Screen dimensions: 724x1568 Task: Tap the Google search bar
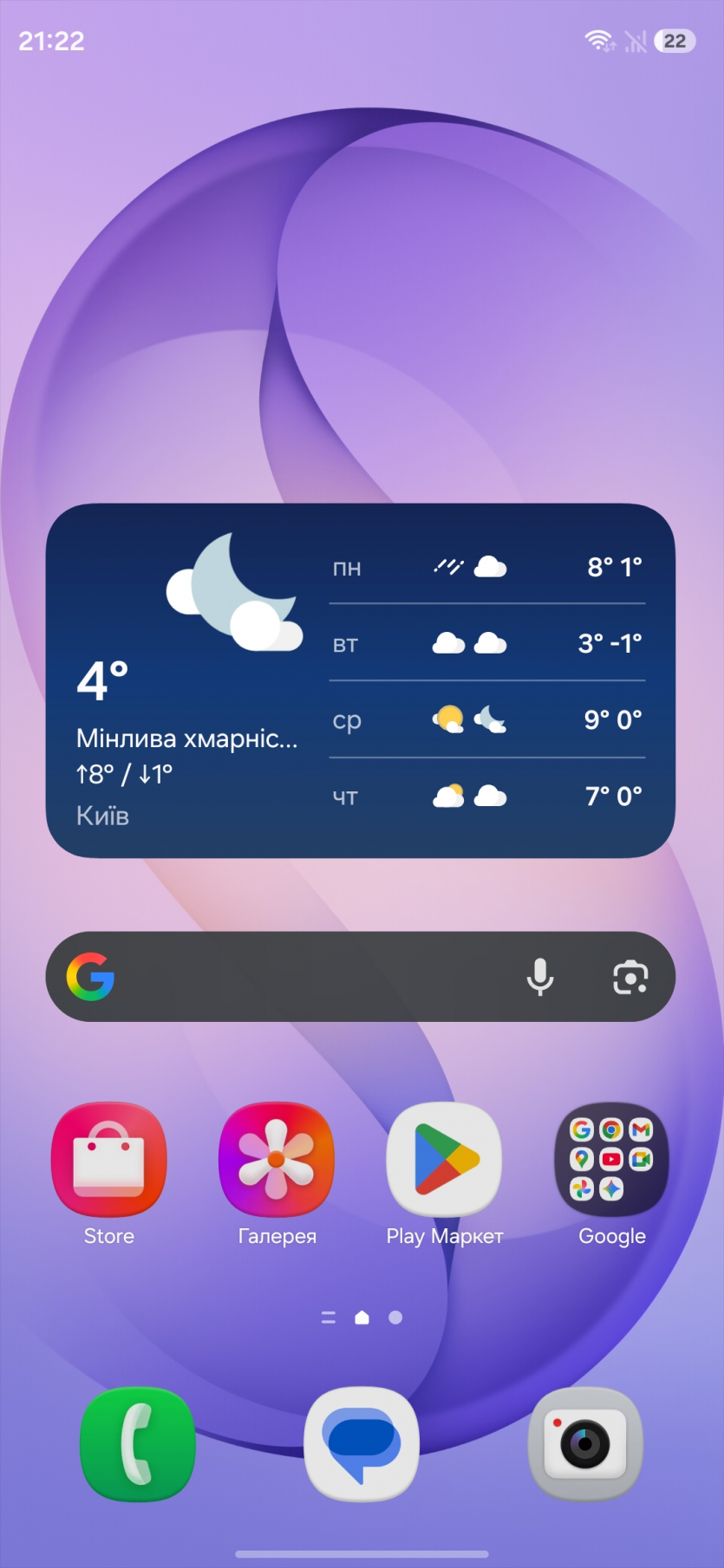(x=312, y=977)
